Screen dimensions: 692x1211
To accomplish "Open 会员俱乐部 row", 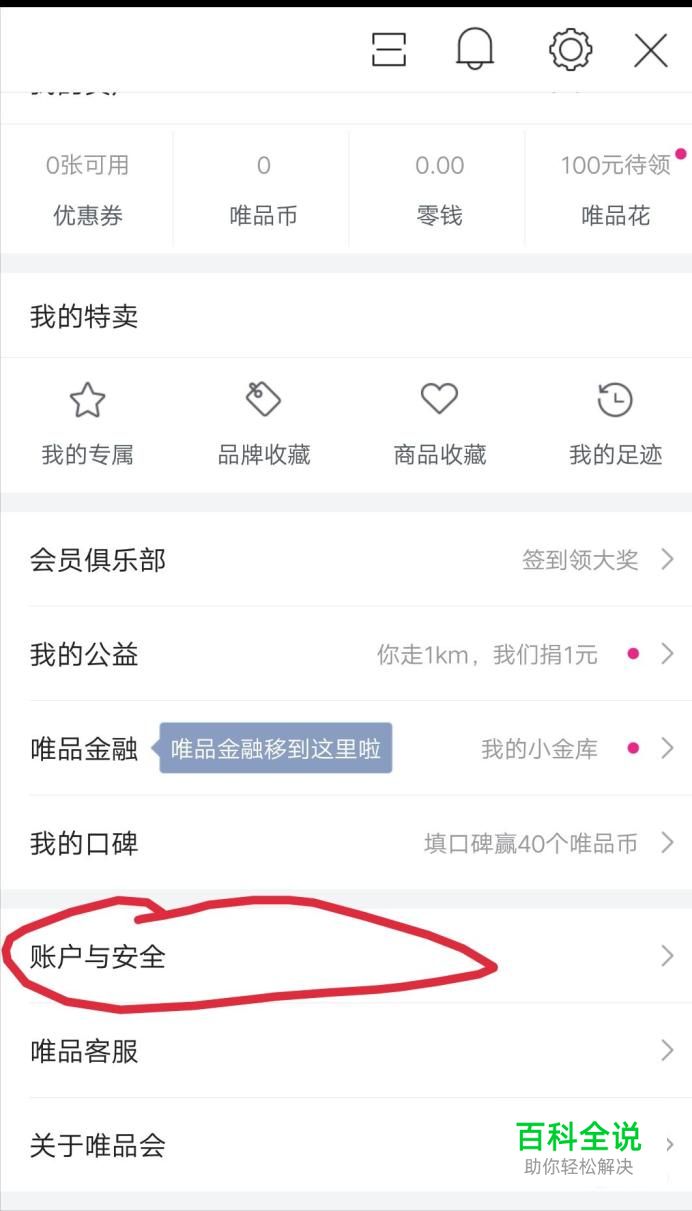I will pos(346,559).
